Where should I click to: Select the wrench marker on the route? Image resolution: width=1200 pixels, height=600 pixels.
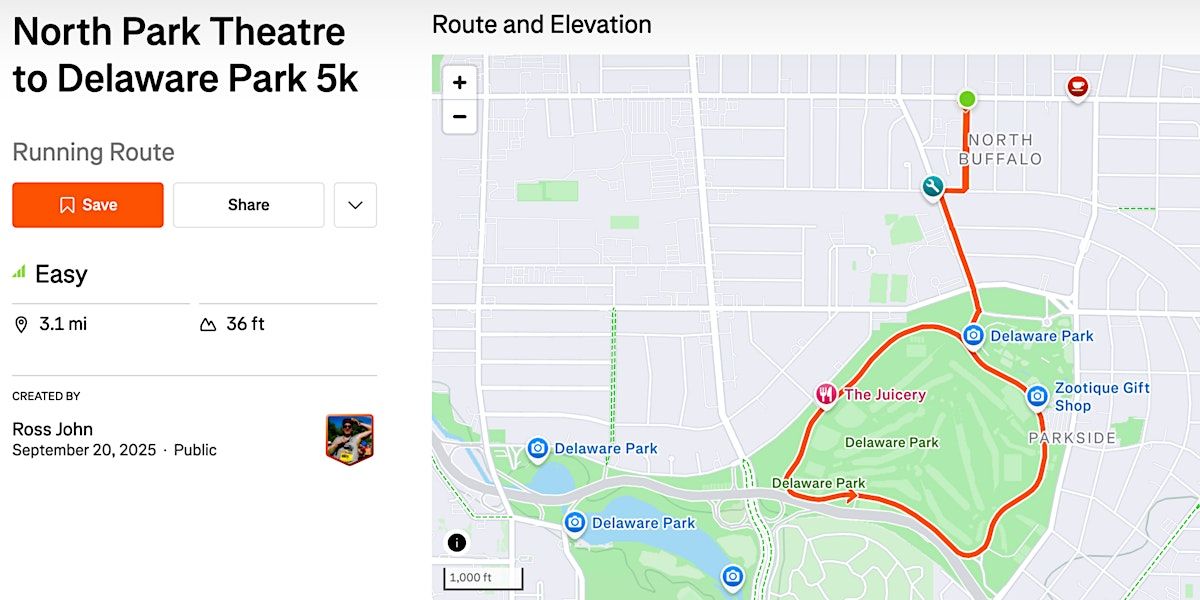pos(933,187)
